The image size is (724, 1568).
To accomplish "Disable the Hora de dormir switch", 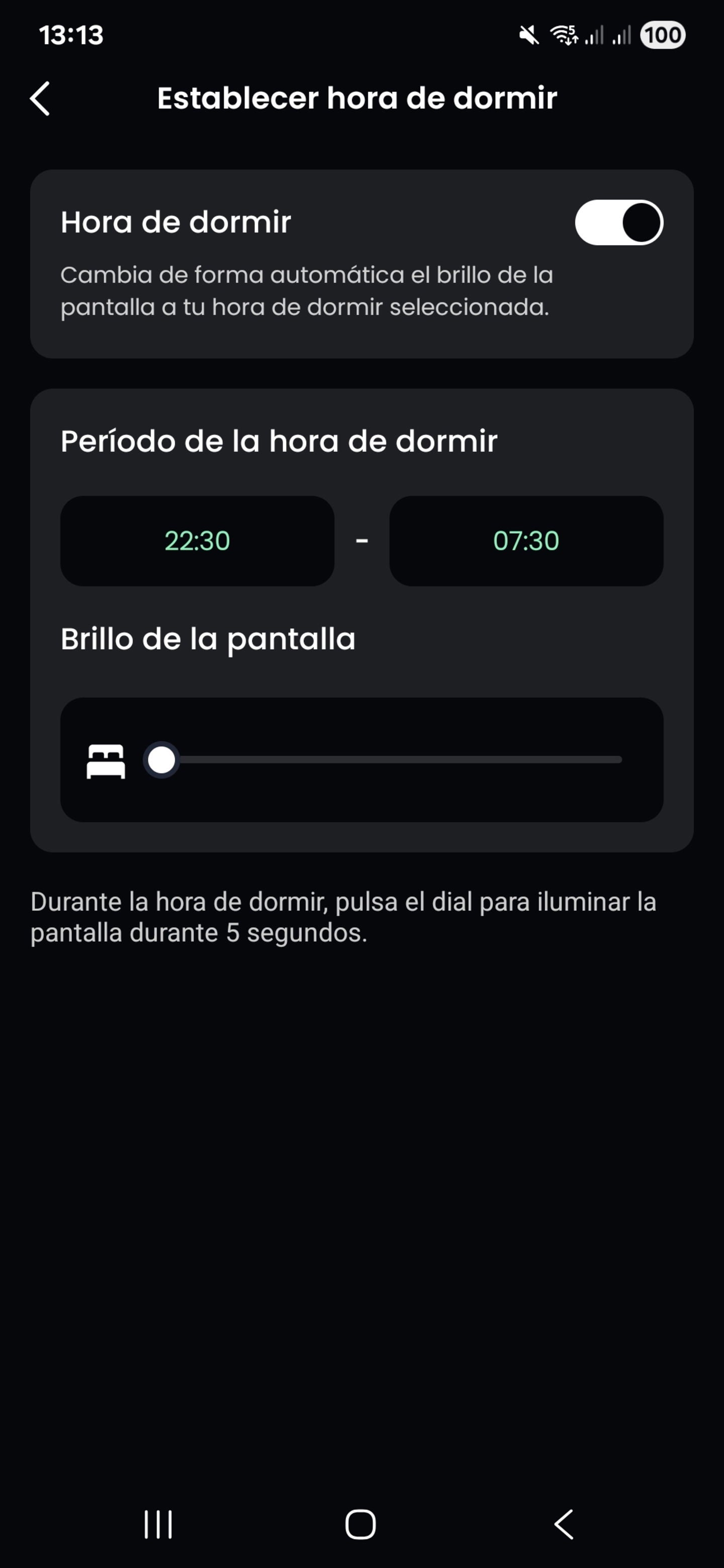I will [618, 223].
